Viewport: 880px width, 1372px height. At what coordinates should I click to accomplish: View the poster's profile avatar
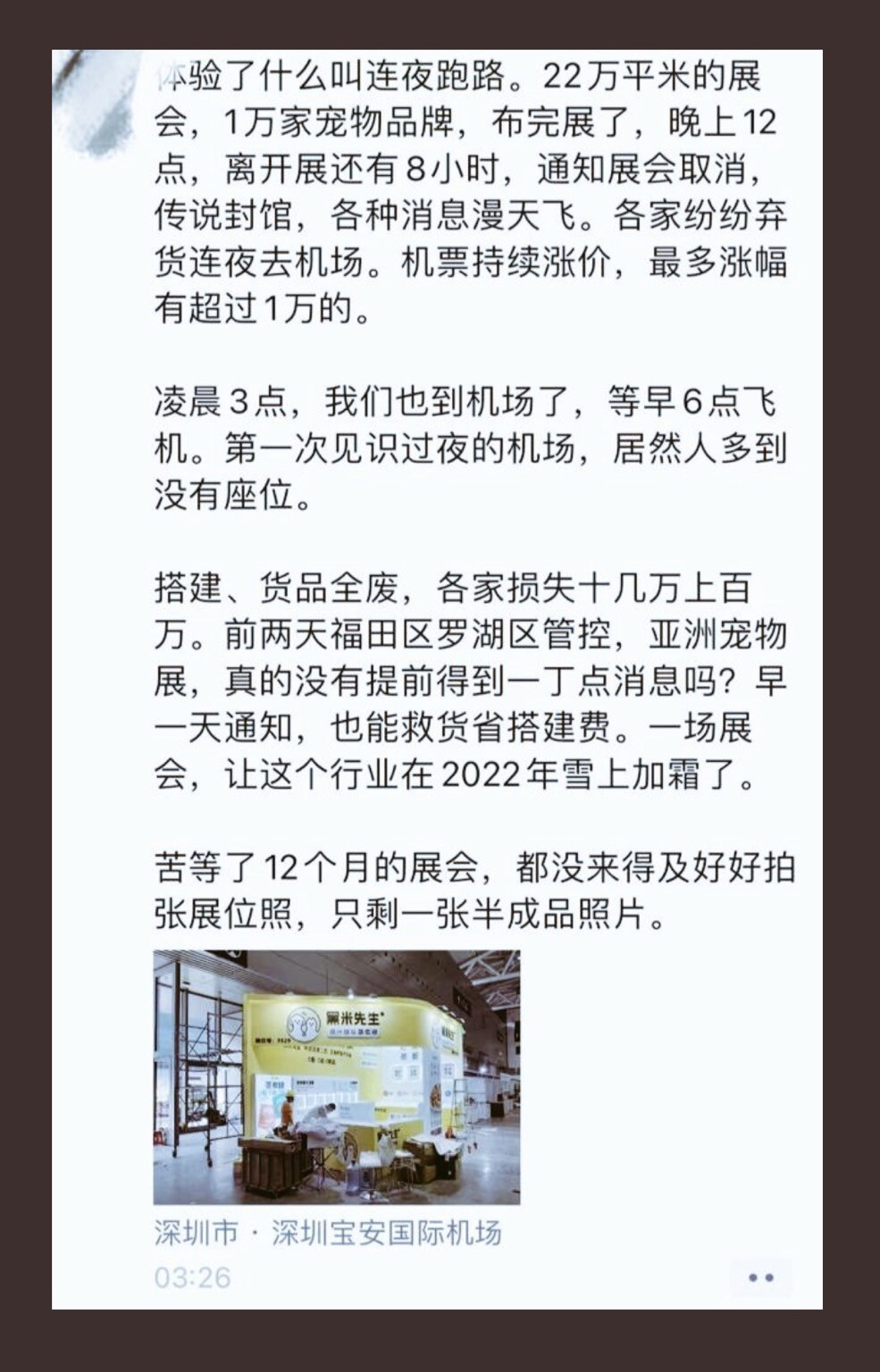[100, 100]
